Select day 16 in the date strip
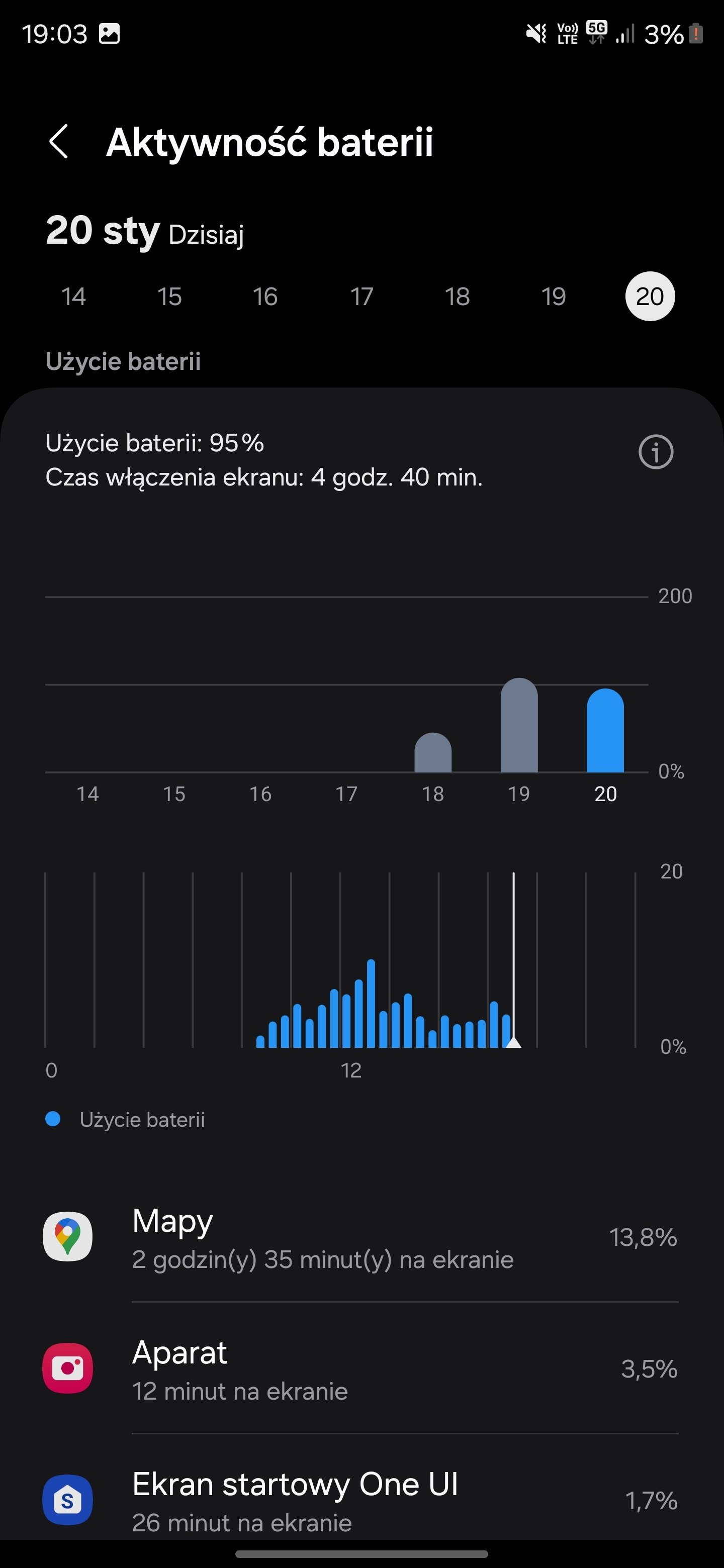724x1568 pixels. 265,297
